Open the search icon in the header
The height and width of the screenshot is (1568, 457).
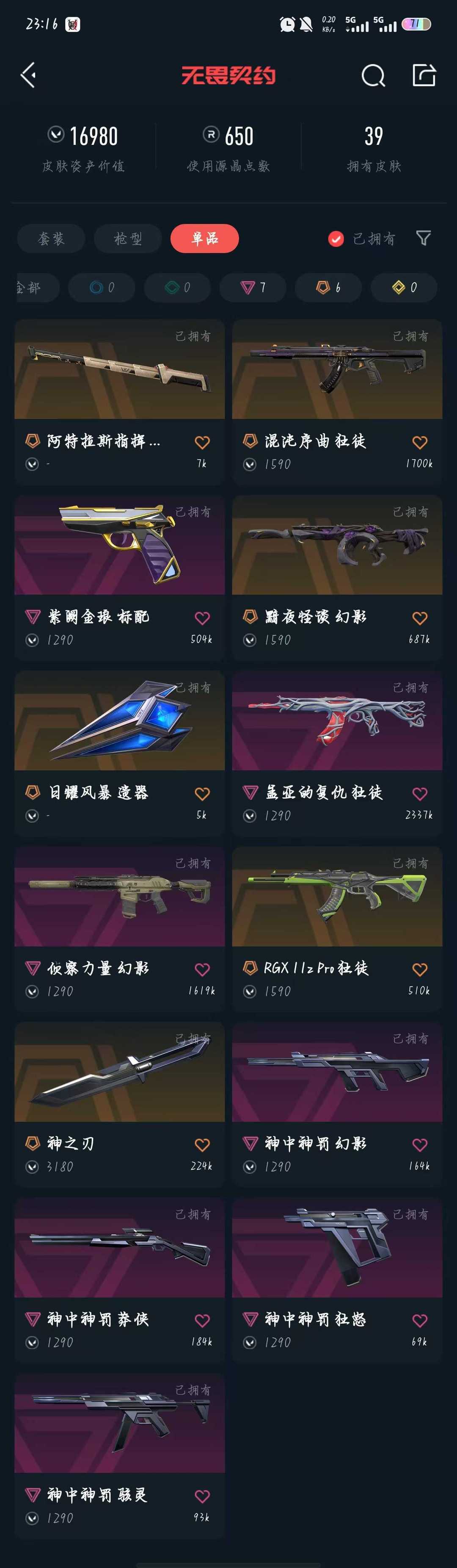pyautogui.click(x=372, y=76)
